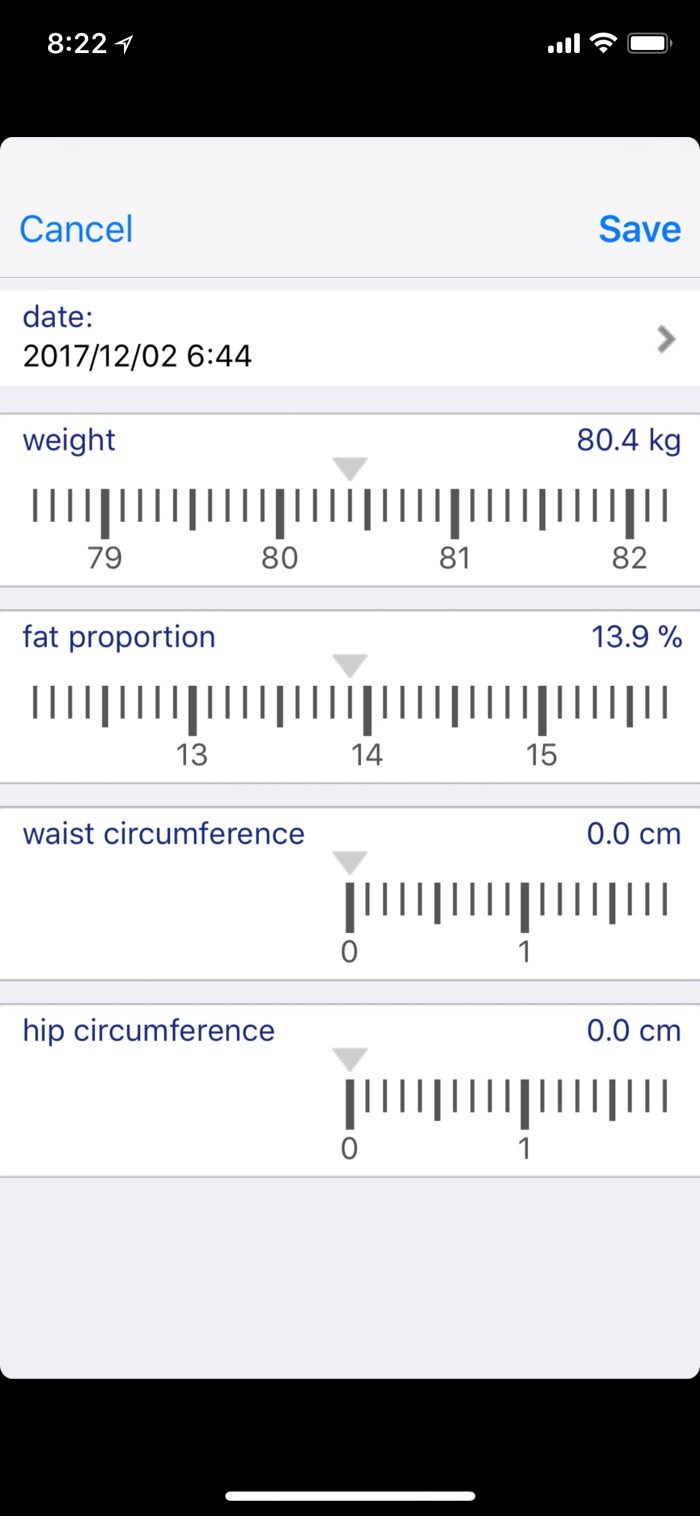700x1516 pixels.
Task: Save the measurement record
Action: (x=639, y=229)
